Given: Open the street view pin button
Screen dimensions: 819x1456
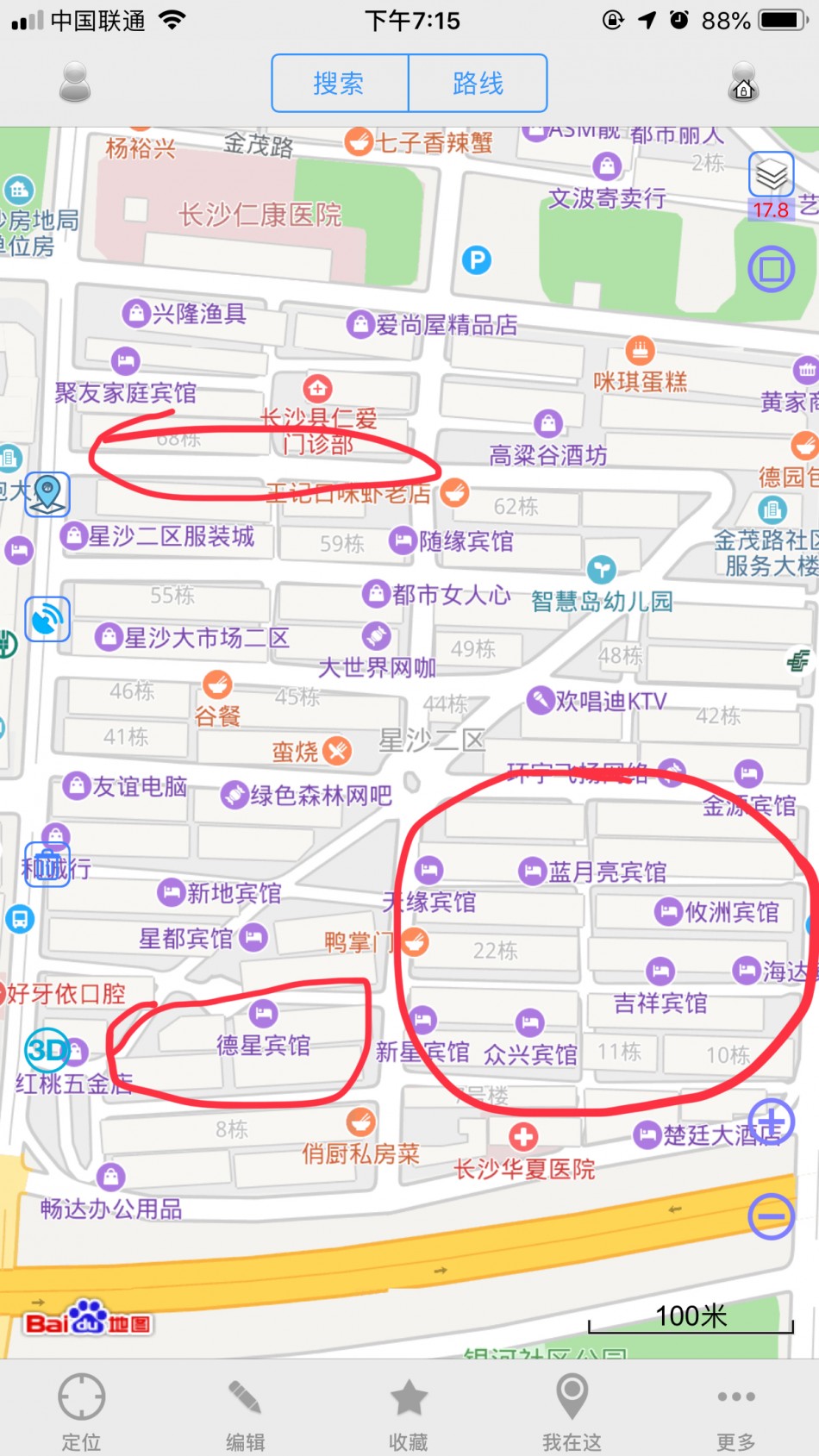Looking at the screenshot, I should [47, 494].
